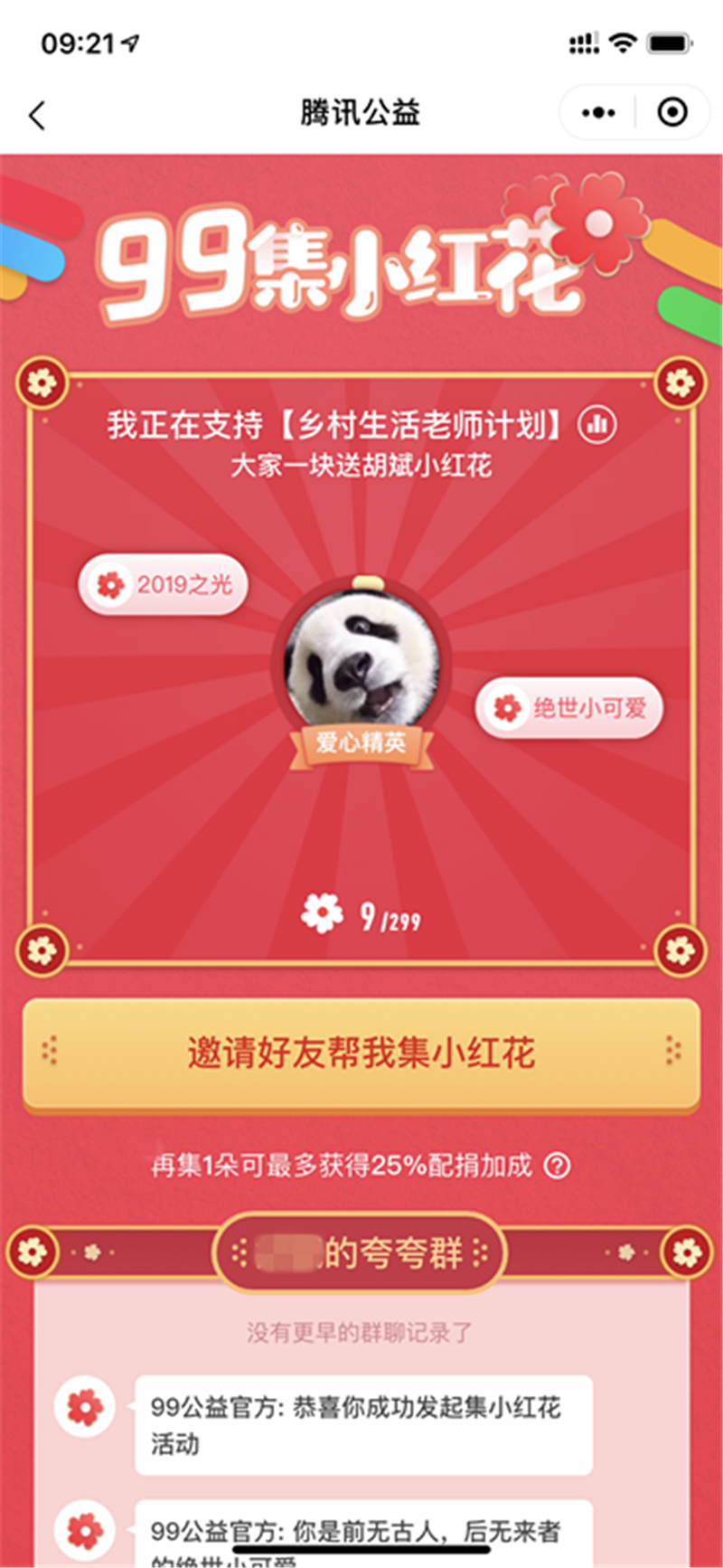Close the mini program with the circle button
Image resolution: width=723 pixels, height=1568 pixels.
pyautogui.click(x=671, y=113)
